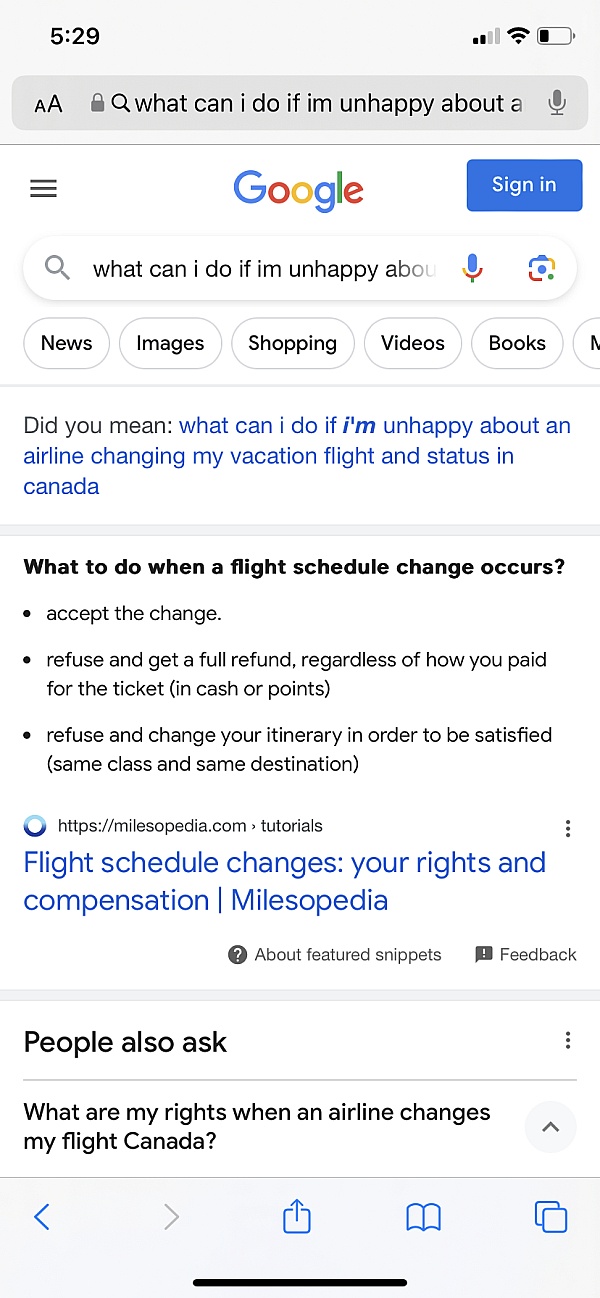Viewport: 600px width, 1298px height.
Task: Use the suggested 'Did you mean' query
Action: coord(297,456)
